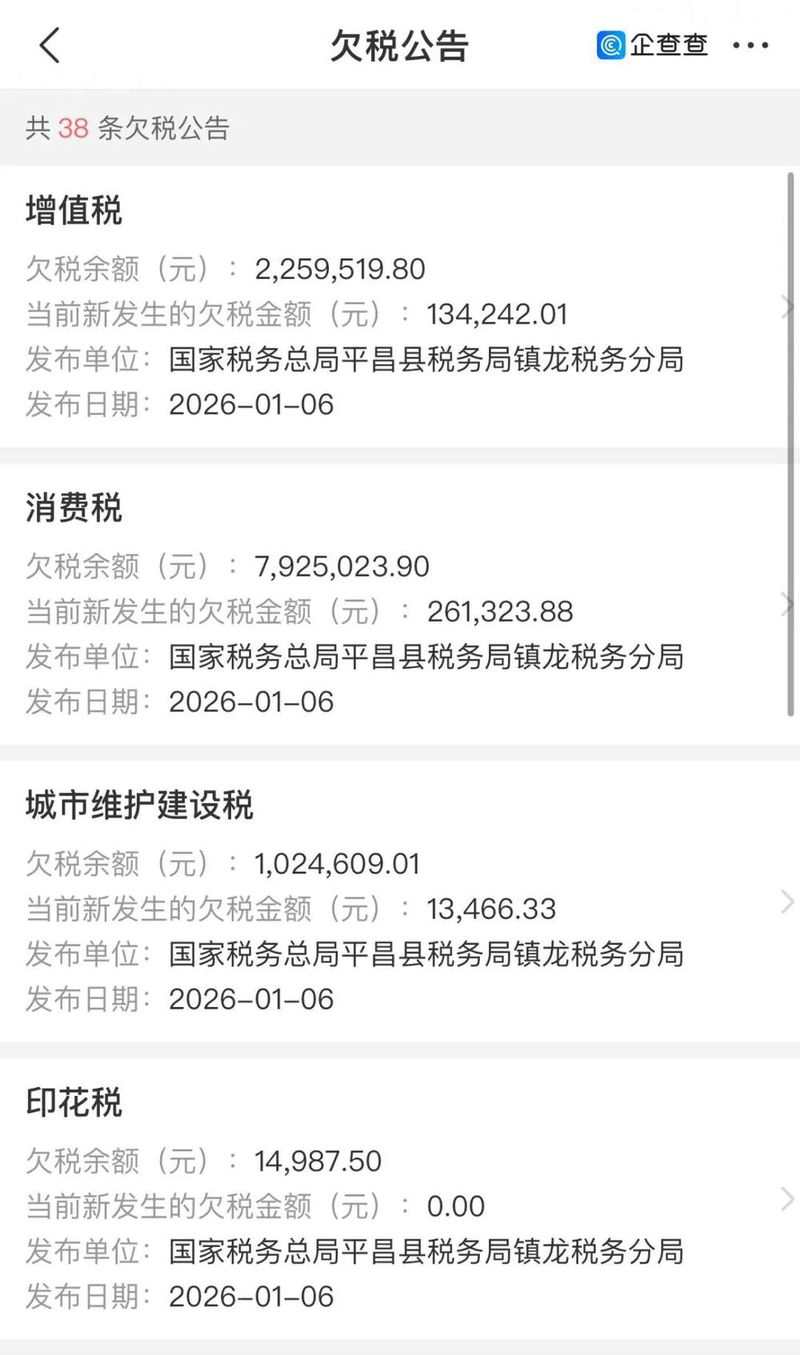Tap the 消费税 heading text
Image resolution: width=800 pixels, height=1355 pixels.
click(x=75, y=508)
